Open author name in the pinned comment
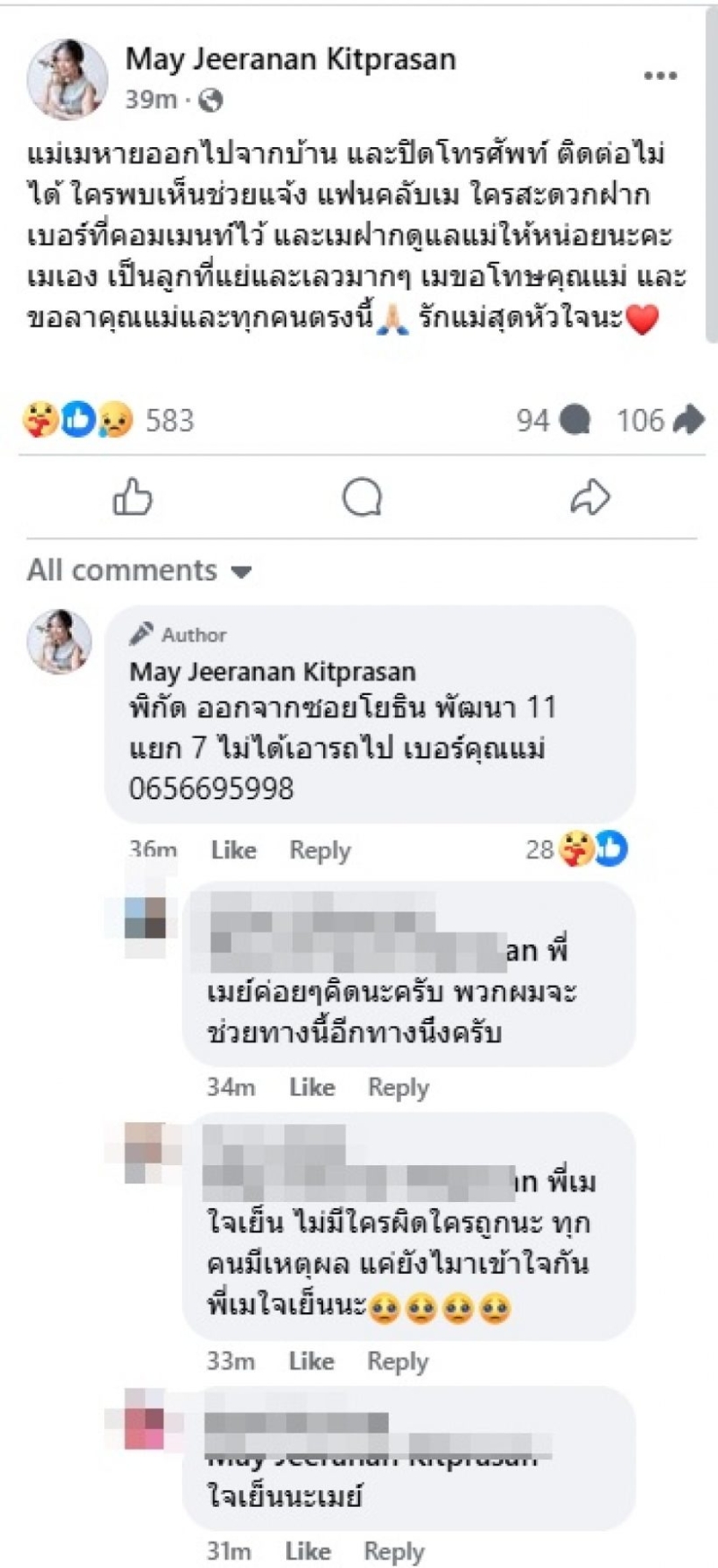718x1568 pixels. 273,671
